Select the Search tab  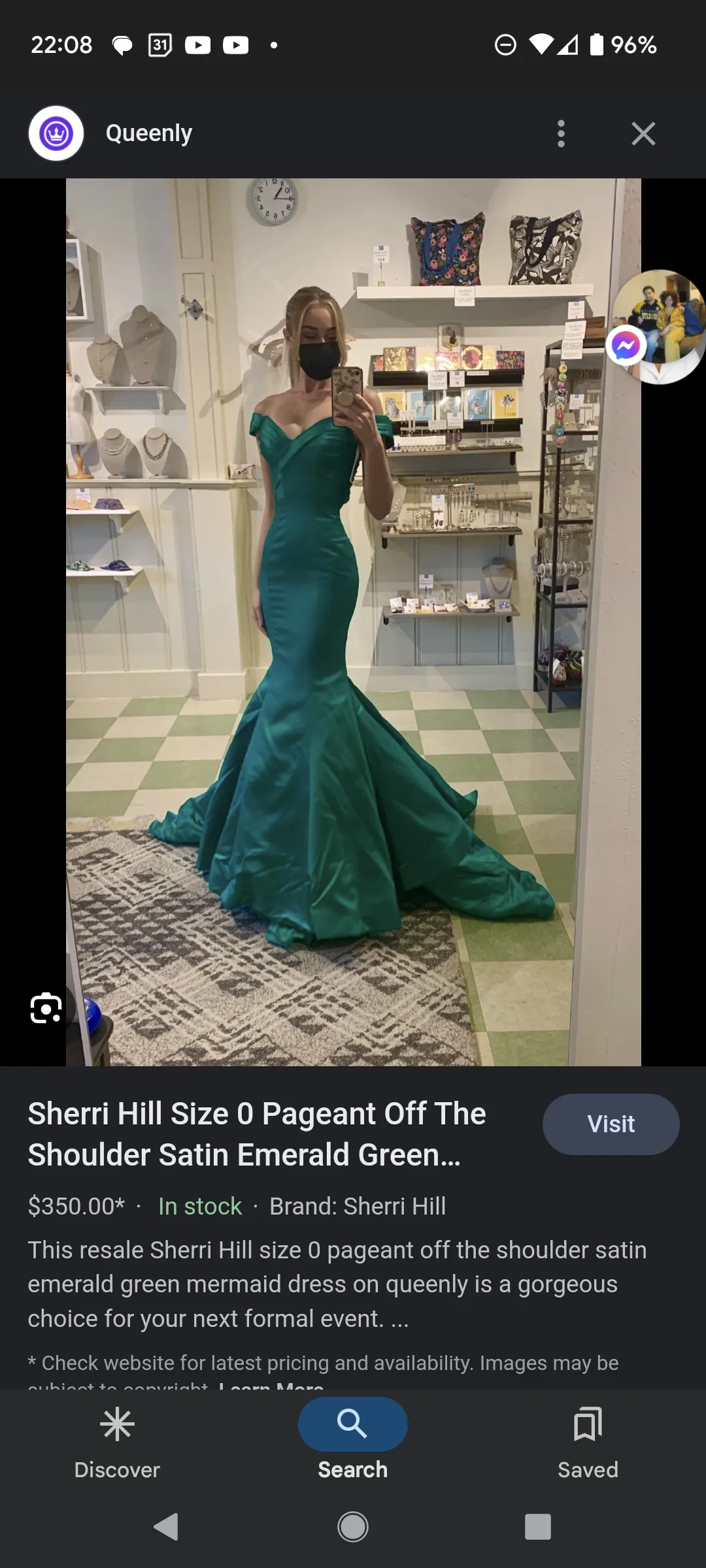point(352,1442)
